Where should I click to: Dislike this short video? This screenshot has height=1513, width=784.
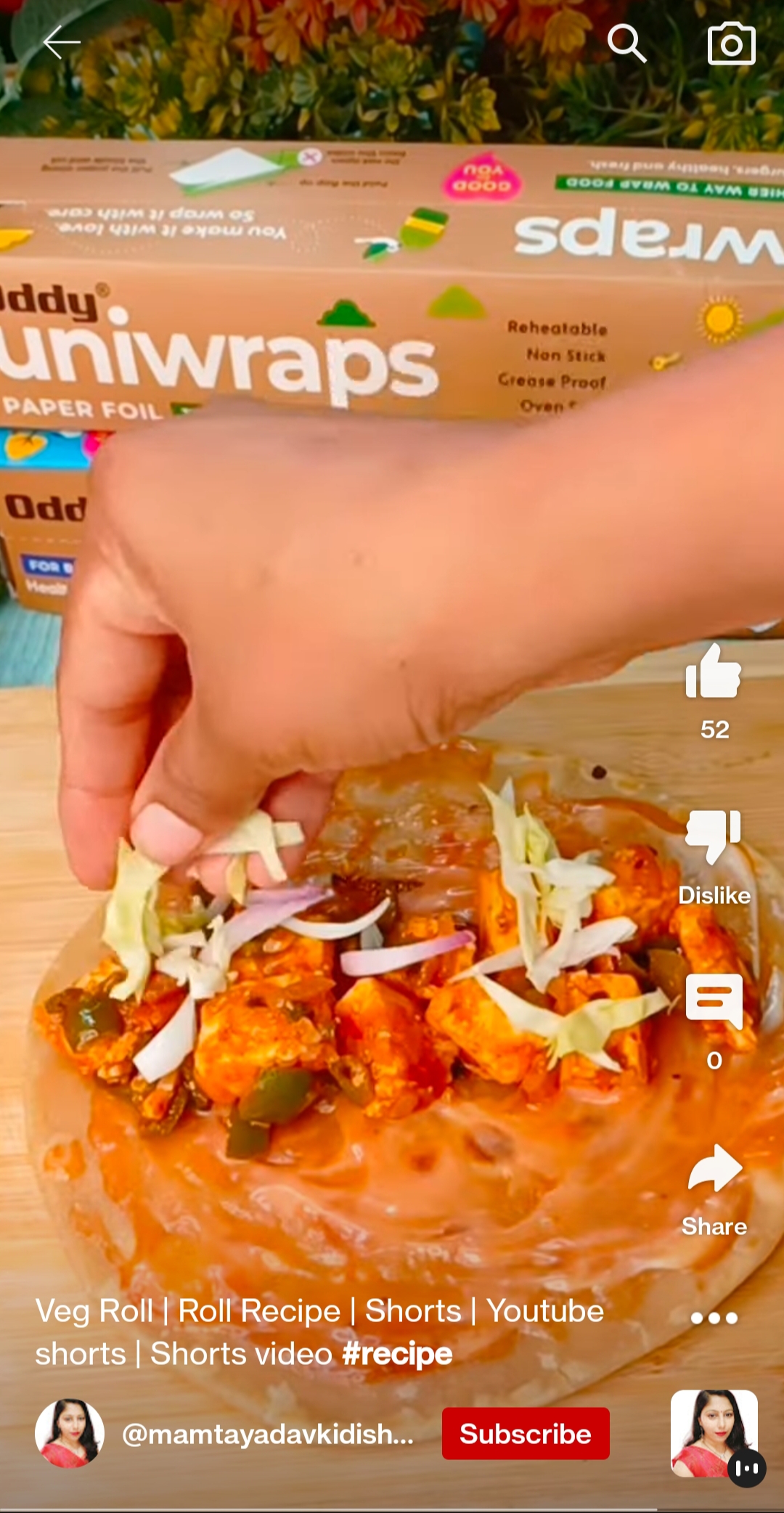click(714, 839)
